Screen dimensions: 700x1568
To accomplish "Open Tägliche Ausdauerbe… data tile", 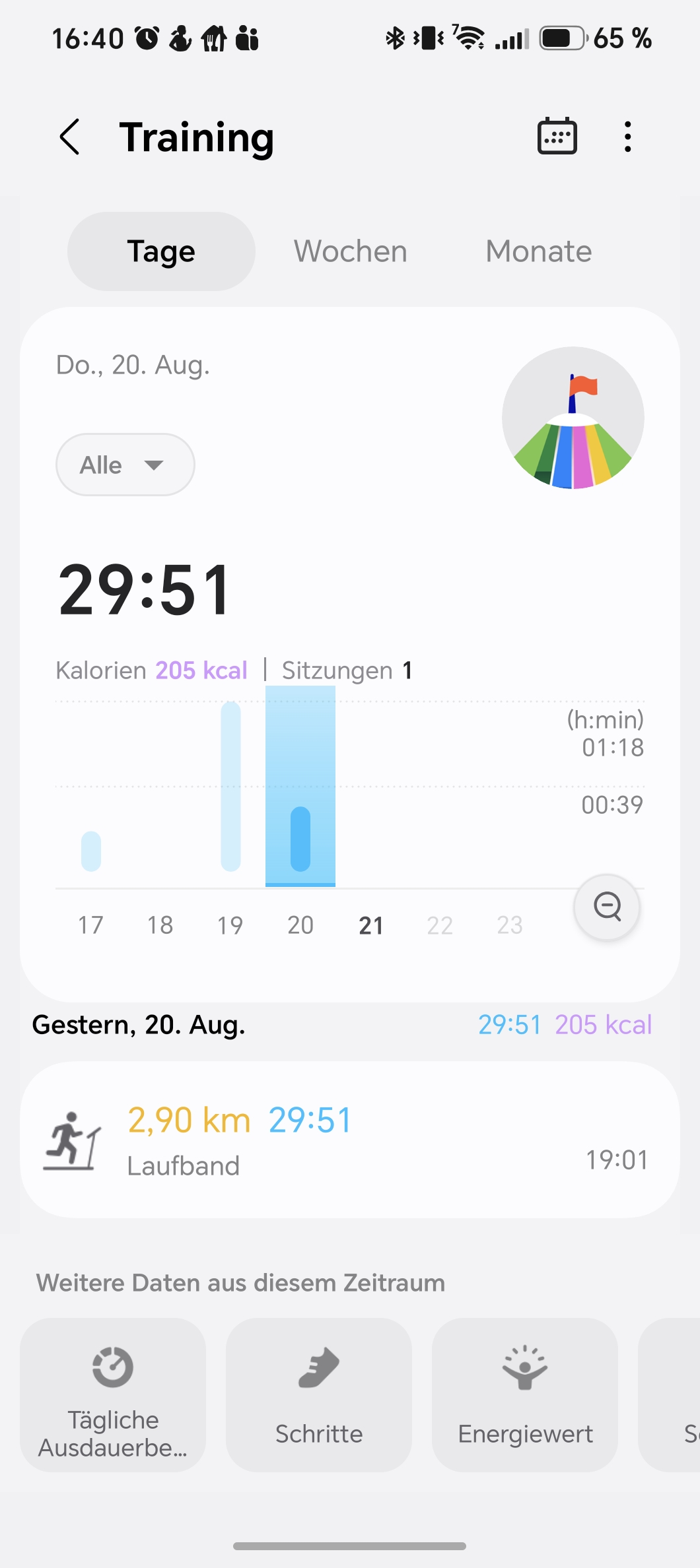I will coord(113,1394).
